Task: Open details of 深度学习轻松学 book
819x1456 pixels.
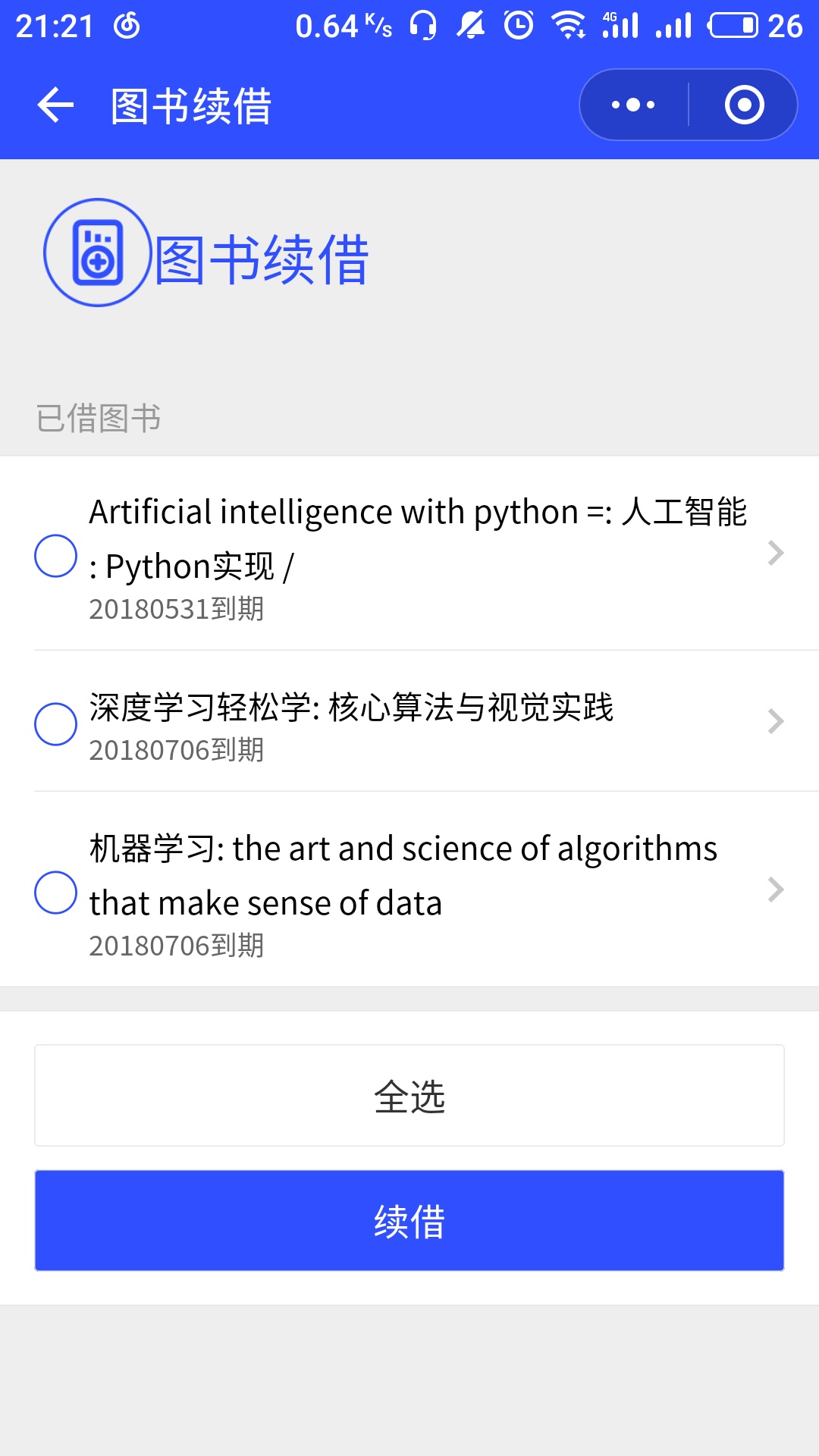Action: (775, 721)
